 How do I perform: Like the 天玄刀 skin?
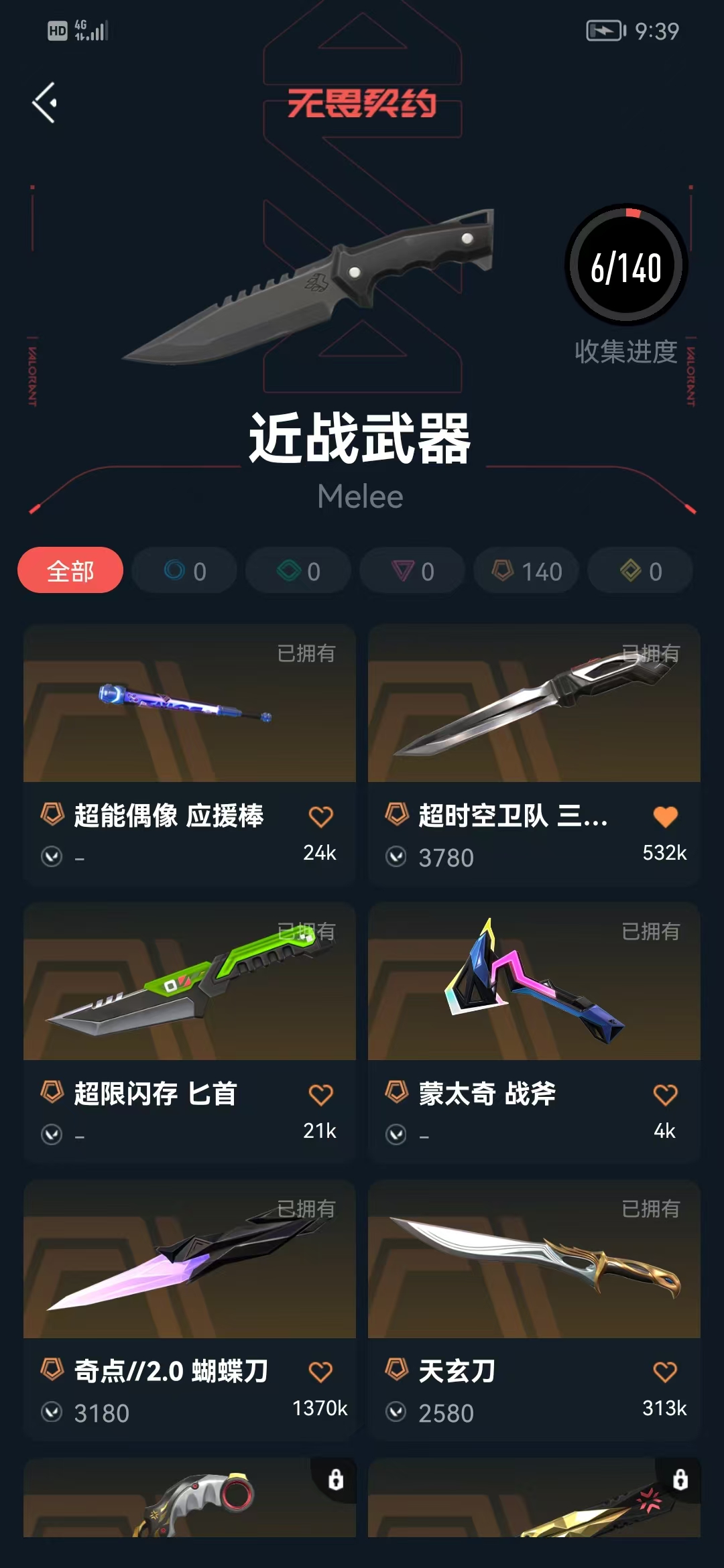click(x=665, y=1372)
